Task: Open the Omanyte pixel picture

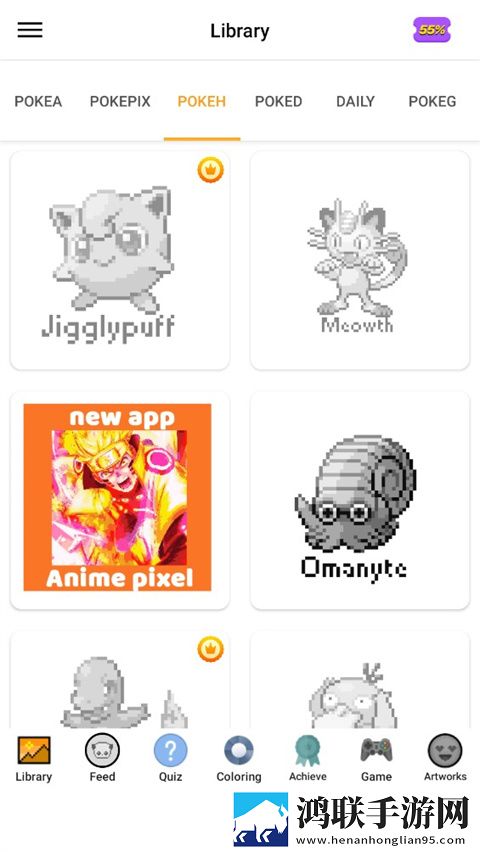Action: pyautogui.click(x=360, y=500)
